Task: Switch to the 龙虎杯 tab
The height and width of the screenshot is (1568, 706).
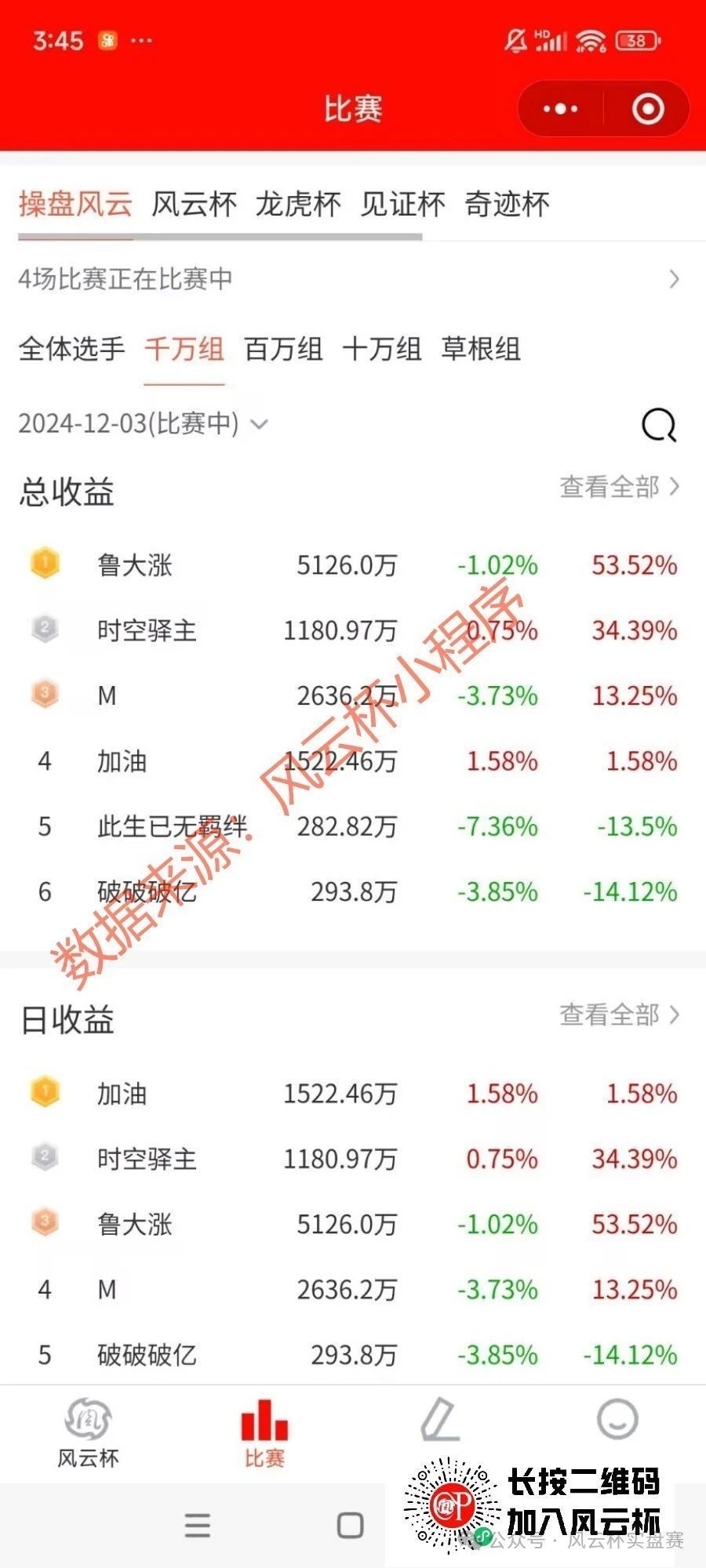Action: click(x=298, y=205)
